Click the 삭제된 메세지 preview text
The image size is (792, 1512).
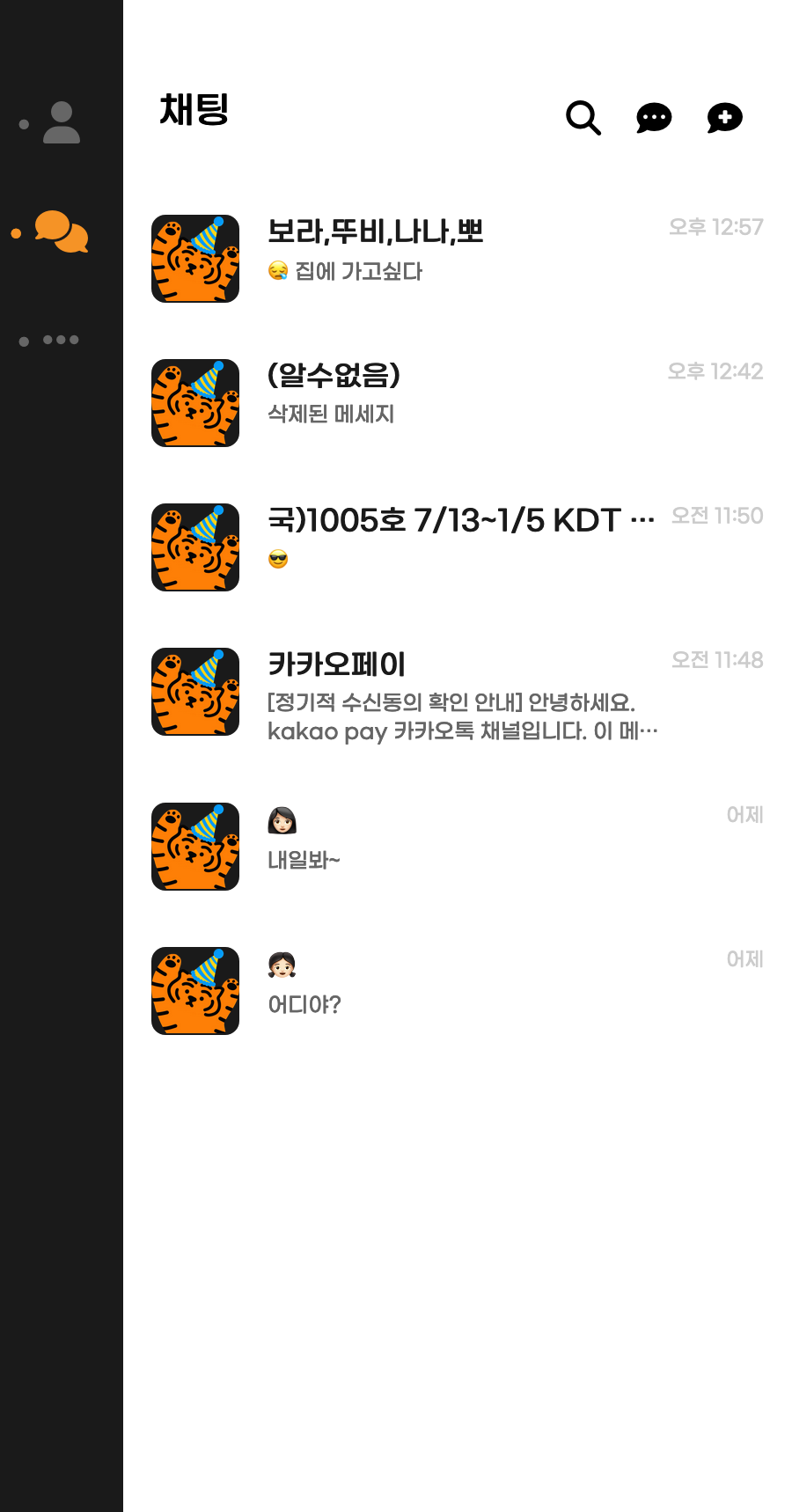pyautogui.click(x=331, y=414)
